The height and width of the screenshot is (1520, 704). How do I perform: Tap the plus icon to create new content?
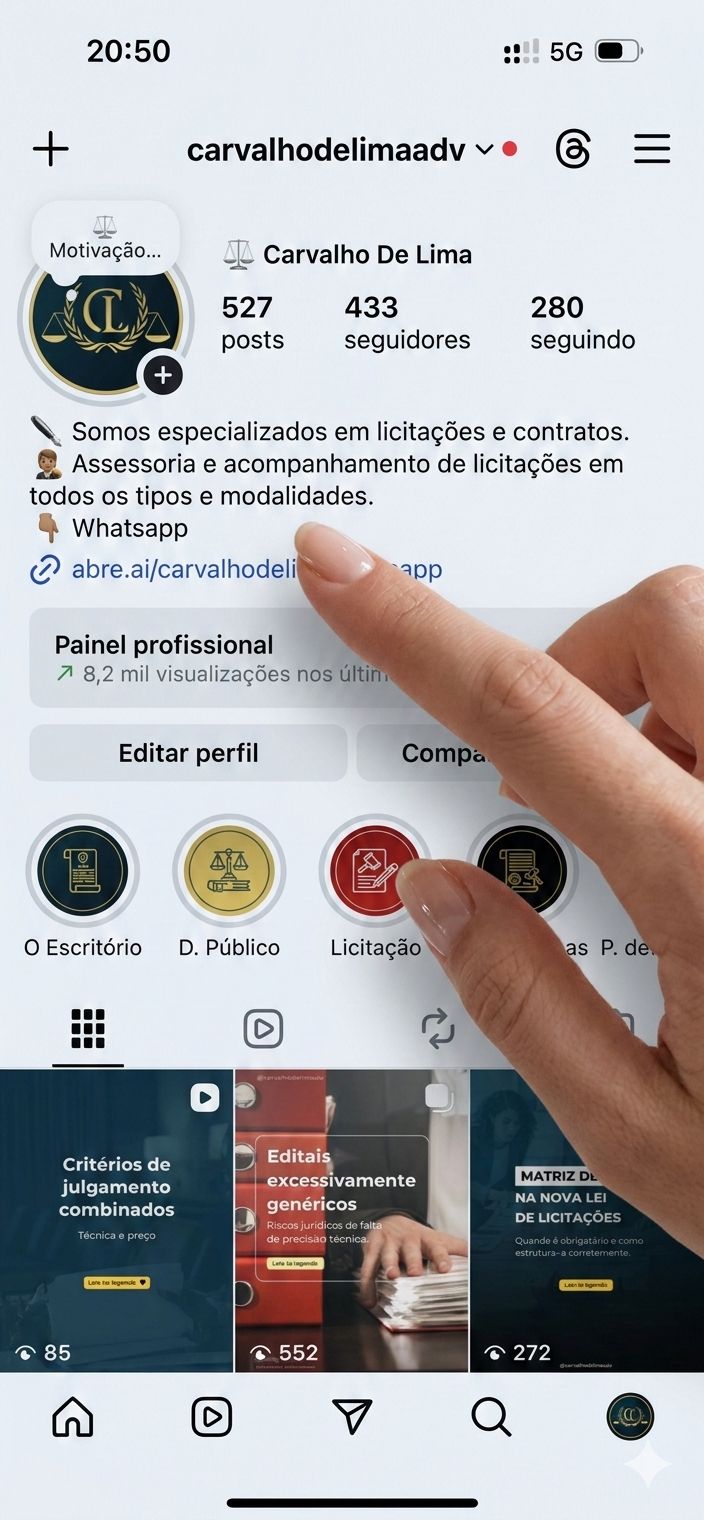pos(51,150)
